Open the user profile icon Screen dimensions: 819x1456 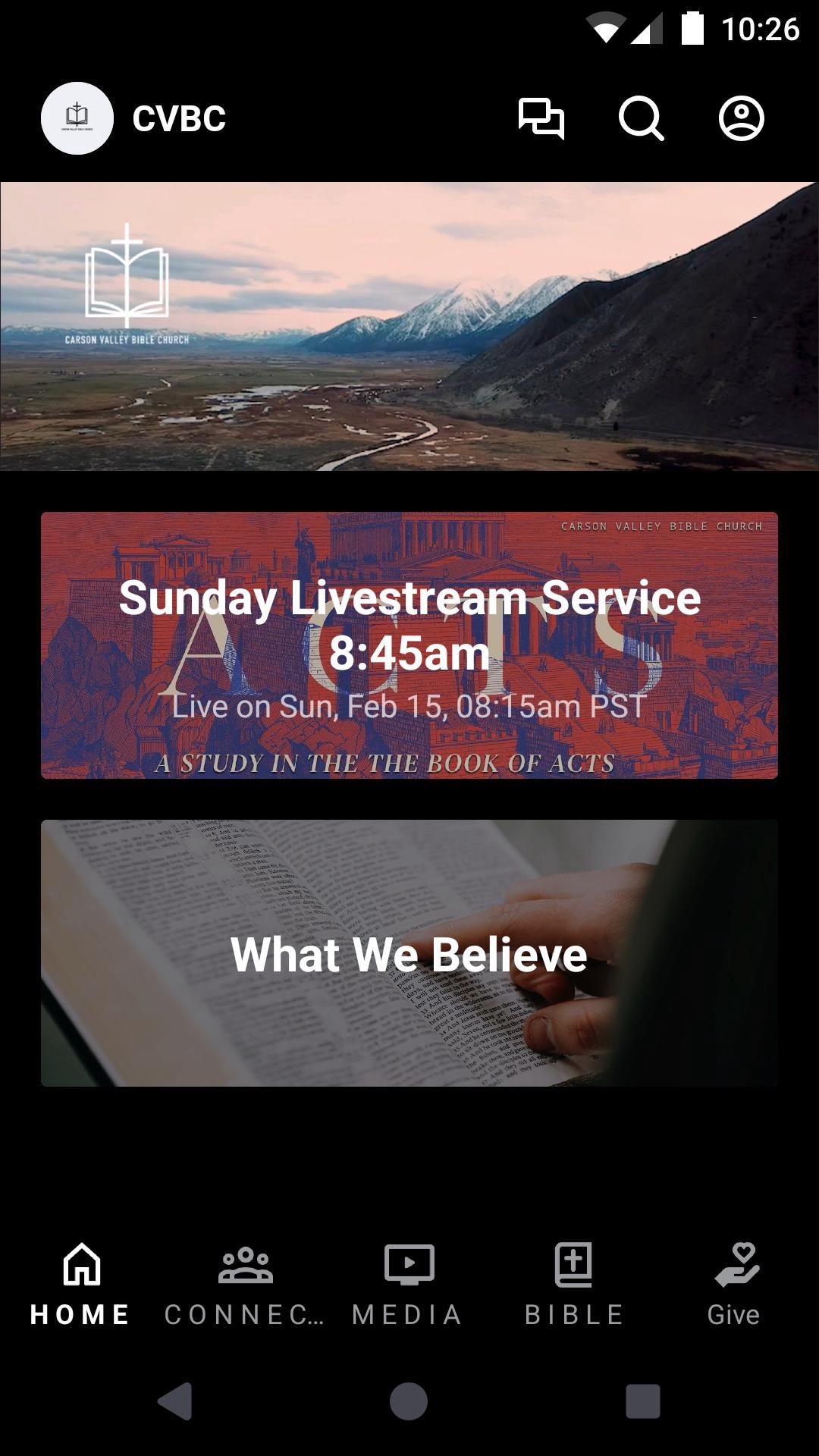click(741, 118)
